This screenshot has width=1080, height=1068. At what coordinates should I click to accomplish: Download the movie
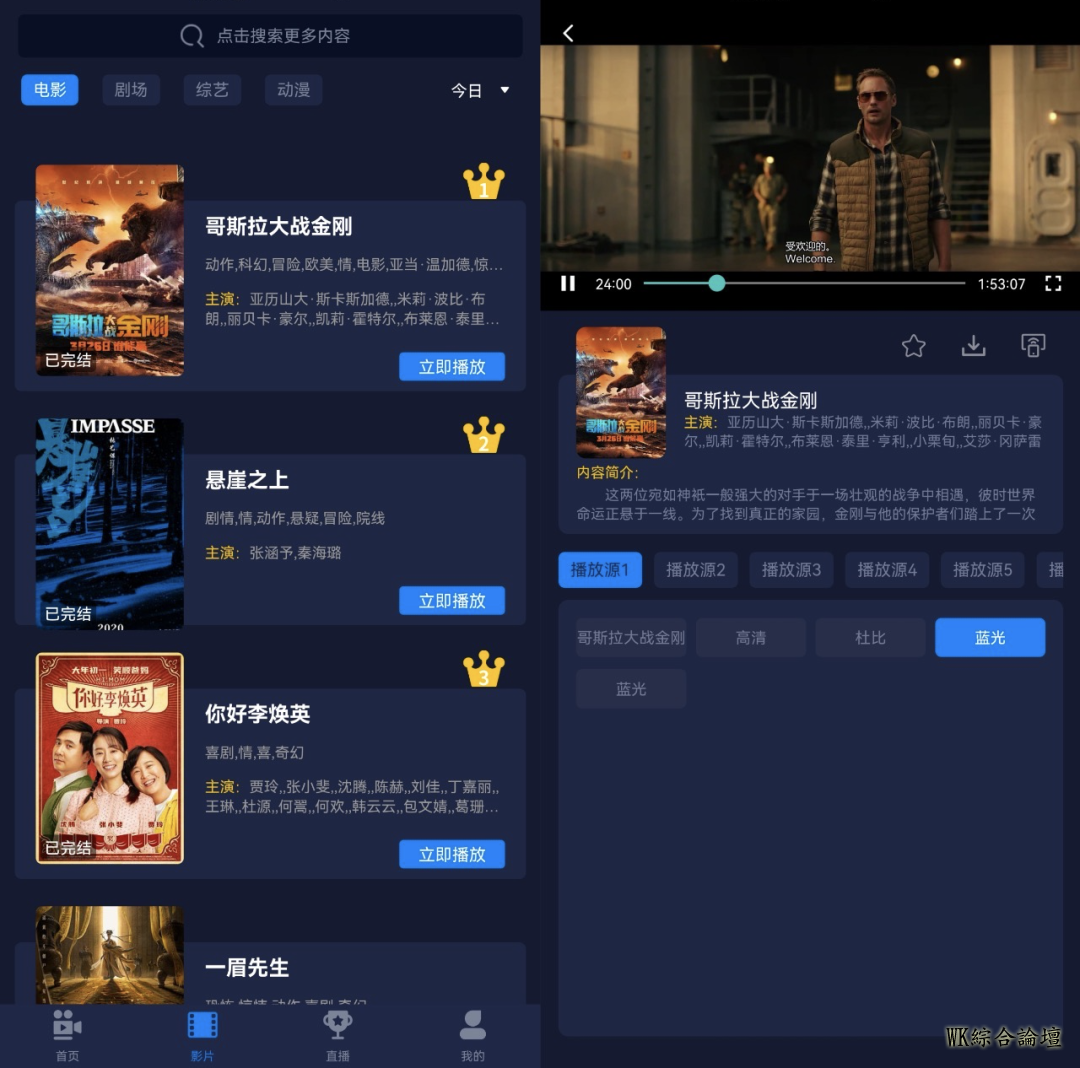(973, 346)
